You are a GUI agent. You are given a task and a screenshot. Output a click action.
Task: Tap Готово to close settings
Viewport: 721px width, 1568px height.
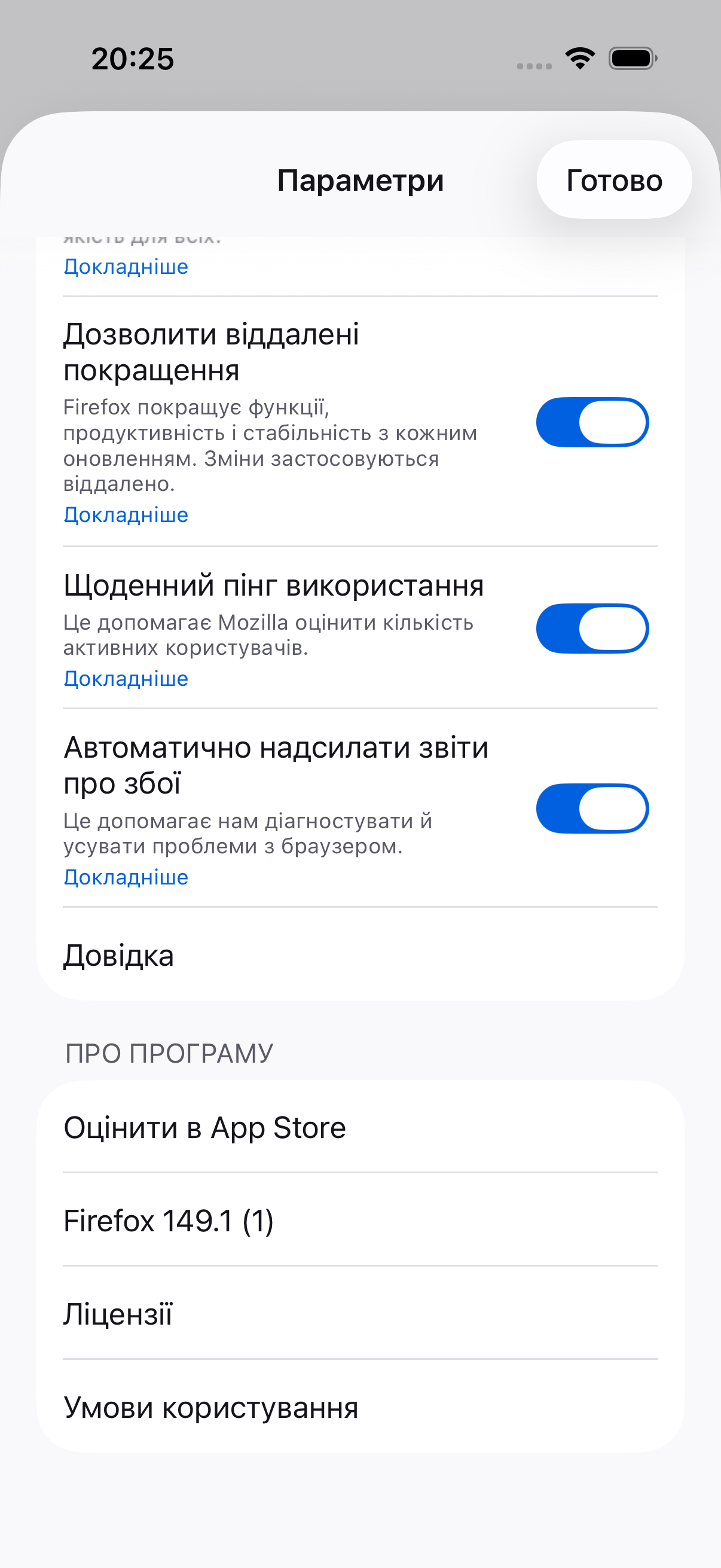coord(613,180)
